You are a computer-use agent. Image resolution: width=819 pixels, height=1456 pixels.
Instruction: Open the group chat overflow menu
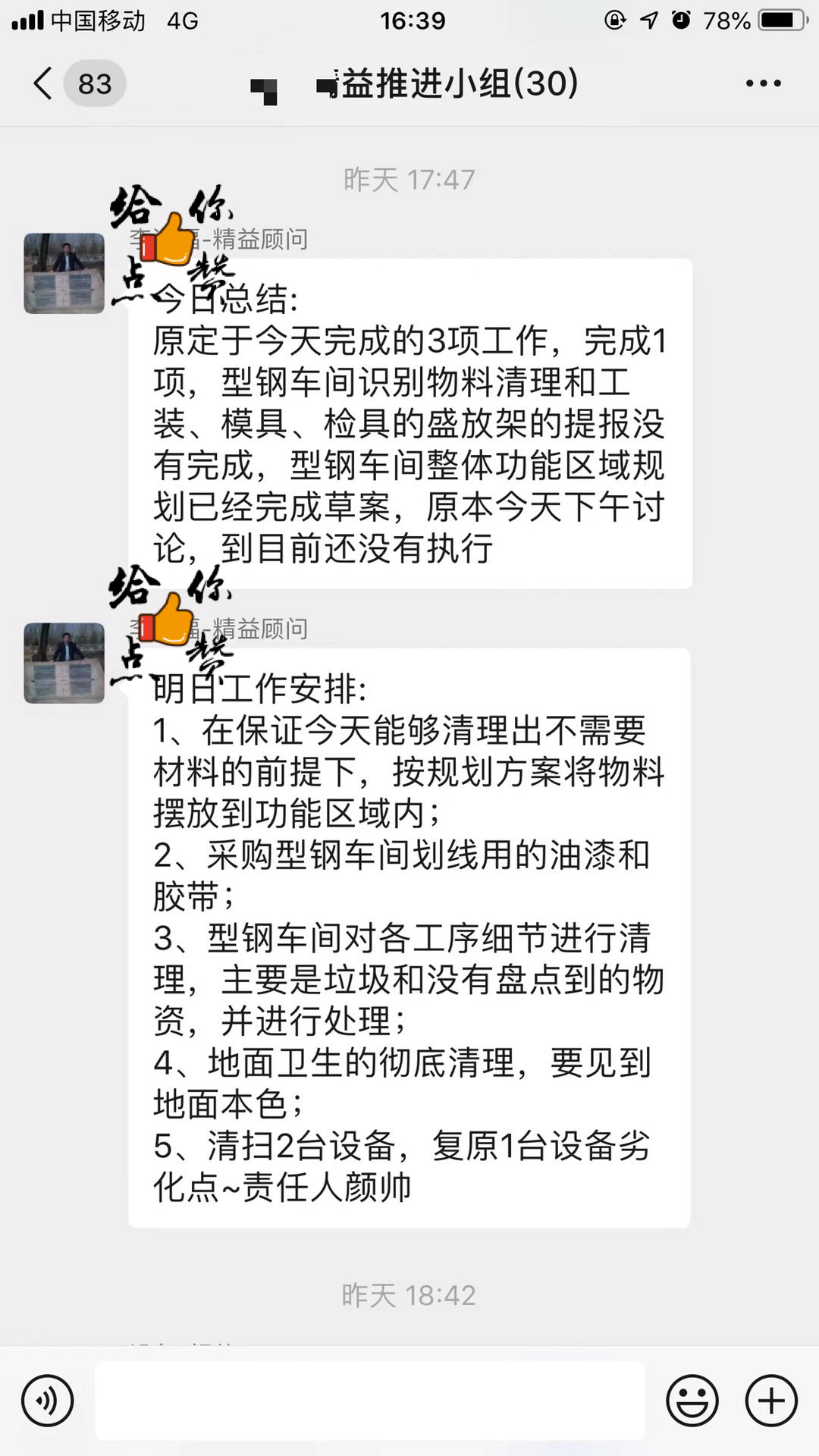pyautogui.click(x=763, y=83)
